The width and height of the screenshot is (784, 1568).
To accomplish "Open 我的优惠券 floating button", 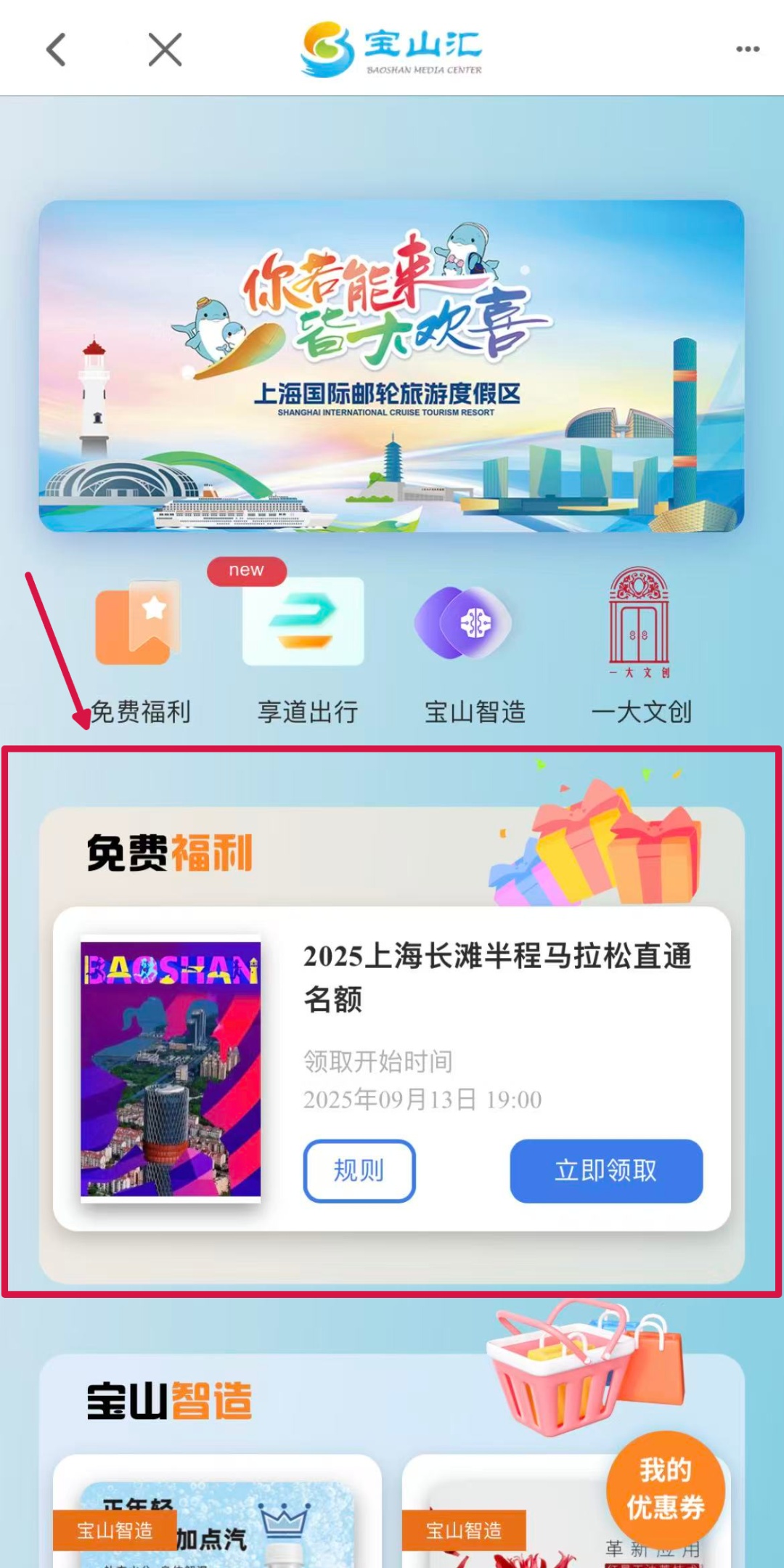I will click(665, 1489).
